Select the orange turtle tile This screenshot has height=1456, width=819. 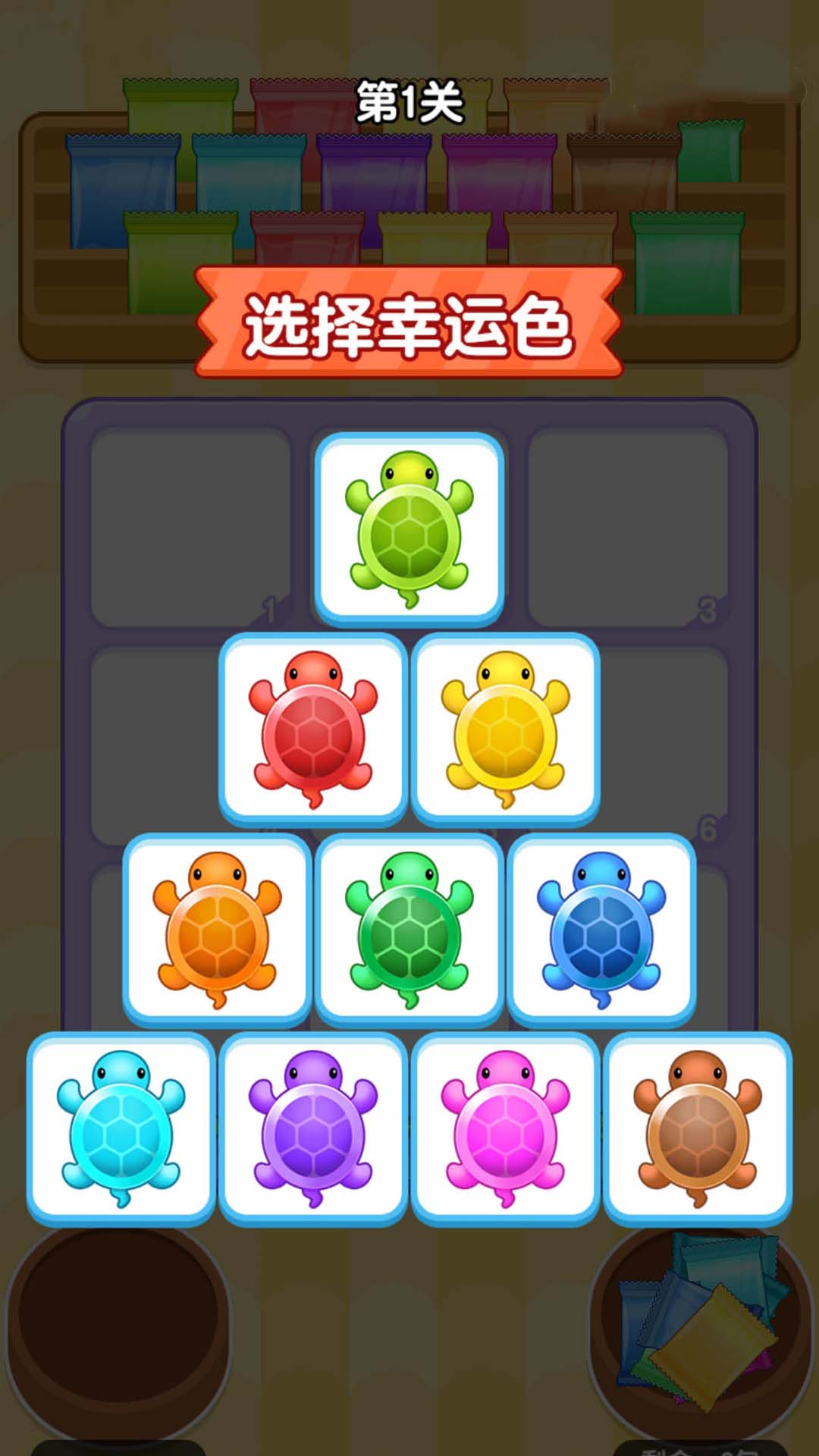coord(218,929)
